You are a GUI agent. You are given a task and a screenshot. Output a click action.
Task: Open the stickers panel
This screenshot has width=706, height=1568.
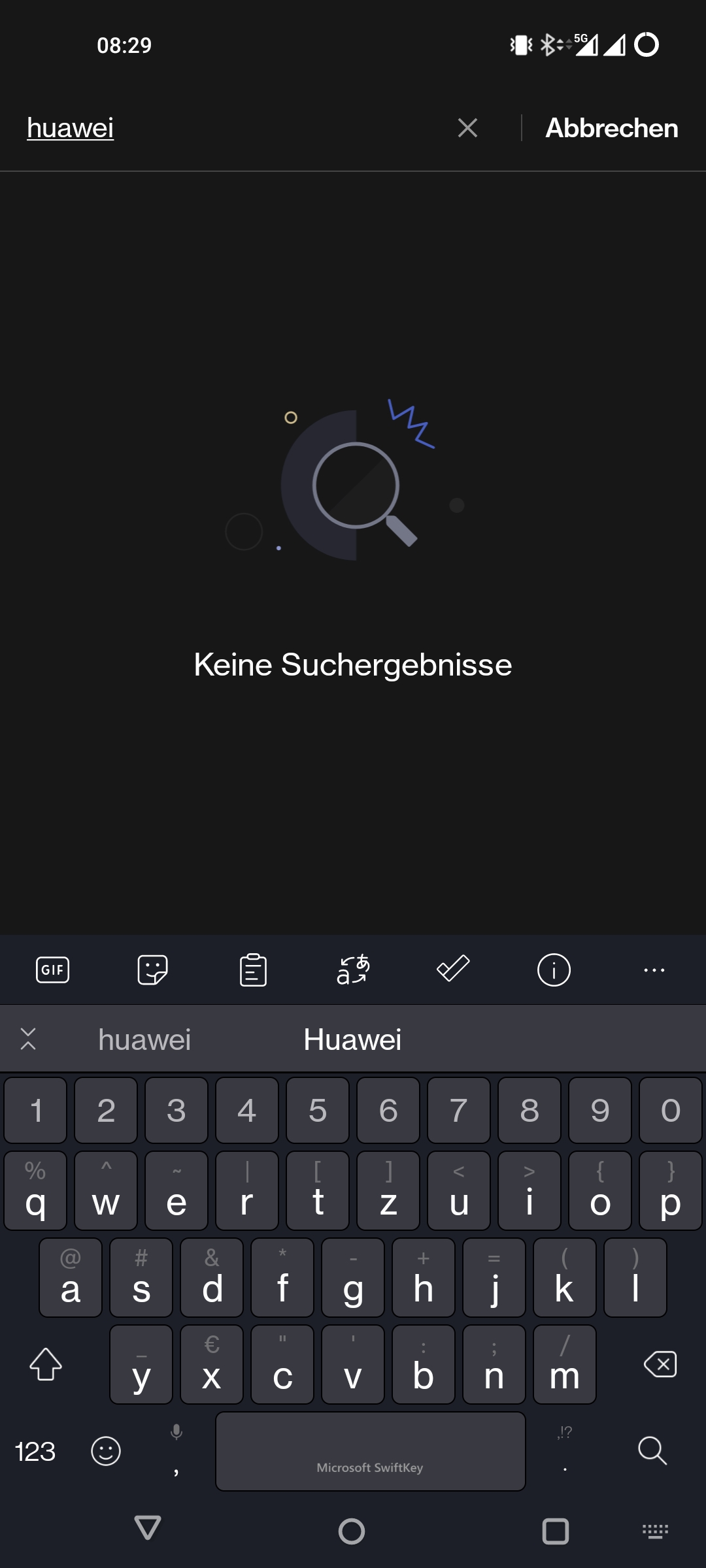[153, 970]
